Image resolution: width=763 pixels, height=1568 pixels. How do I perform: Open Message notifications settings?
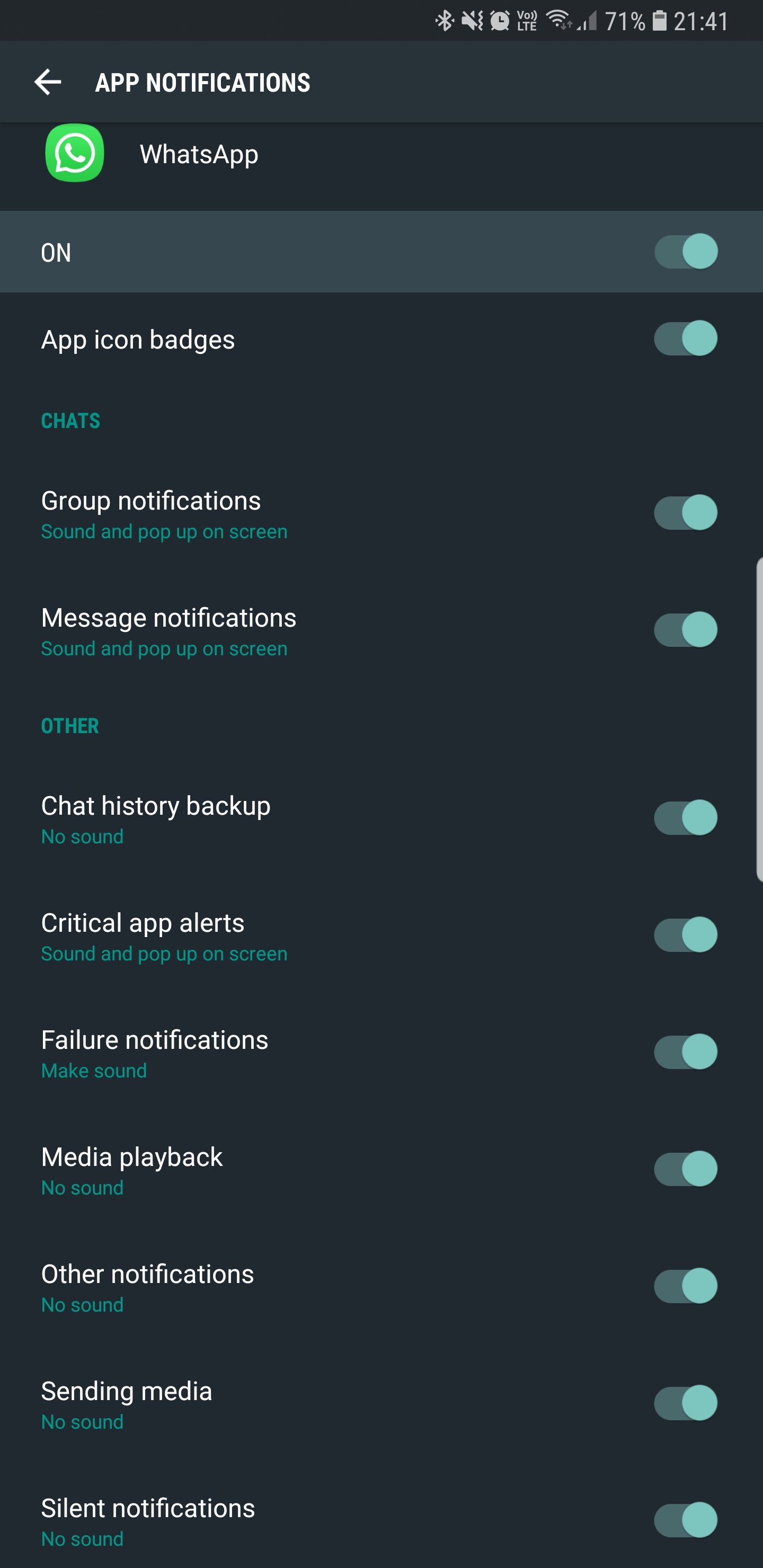pos(168,630)
